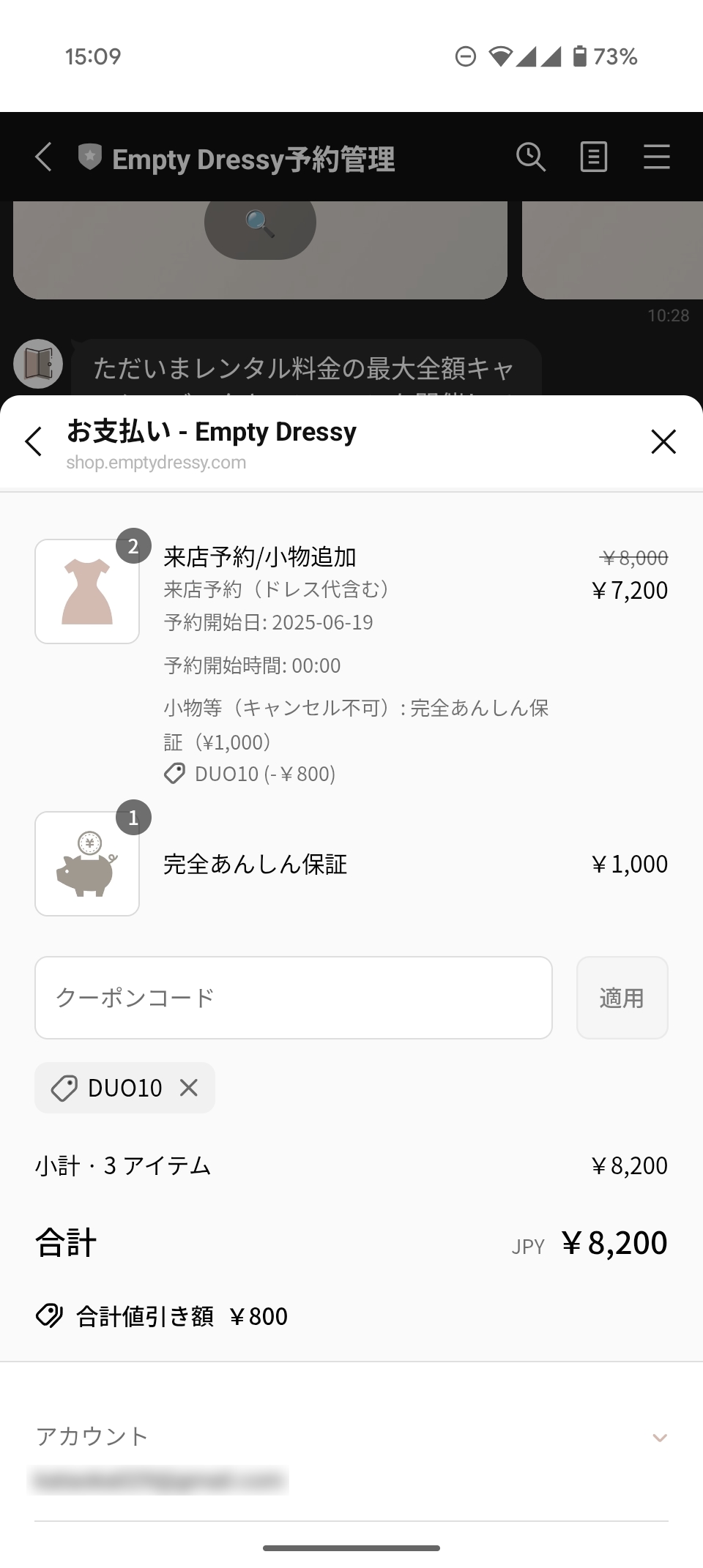Go back in the payment sheet
The image size is (703, 1568).
(x=34, y=441)
